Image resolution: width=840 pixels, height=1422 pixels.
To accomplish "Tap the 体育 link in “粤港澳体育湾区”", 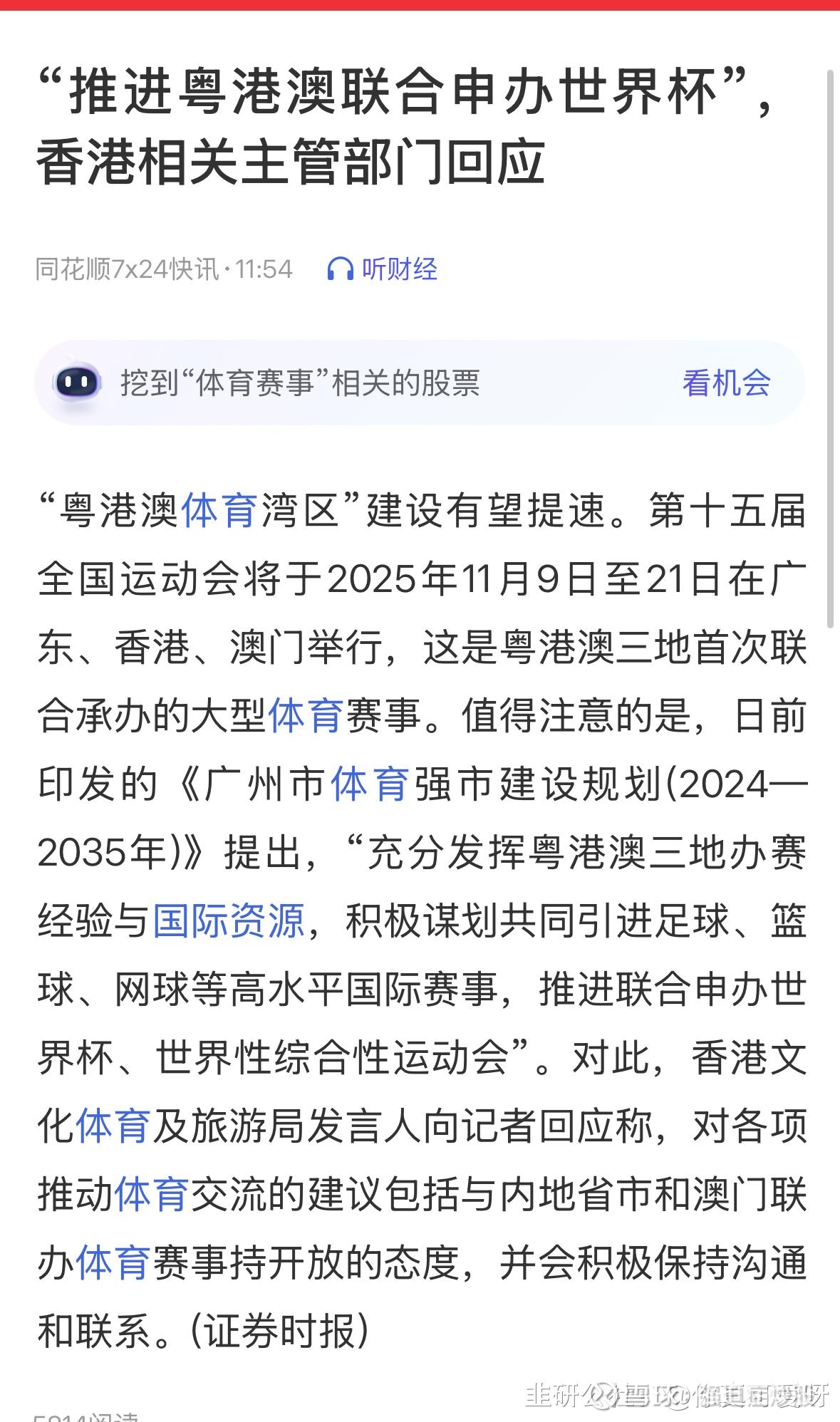I will (219, 510).
